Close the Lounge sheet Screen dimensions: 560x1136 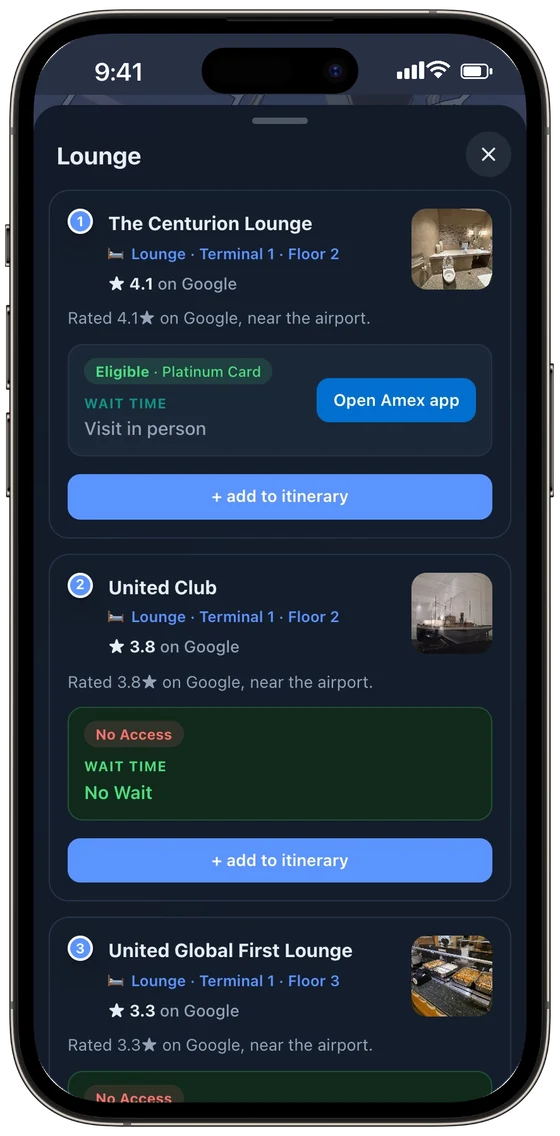[x=488, y=154]
